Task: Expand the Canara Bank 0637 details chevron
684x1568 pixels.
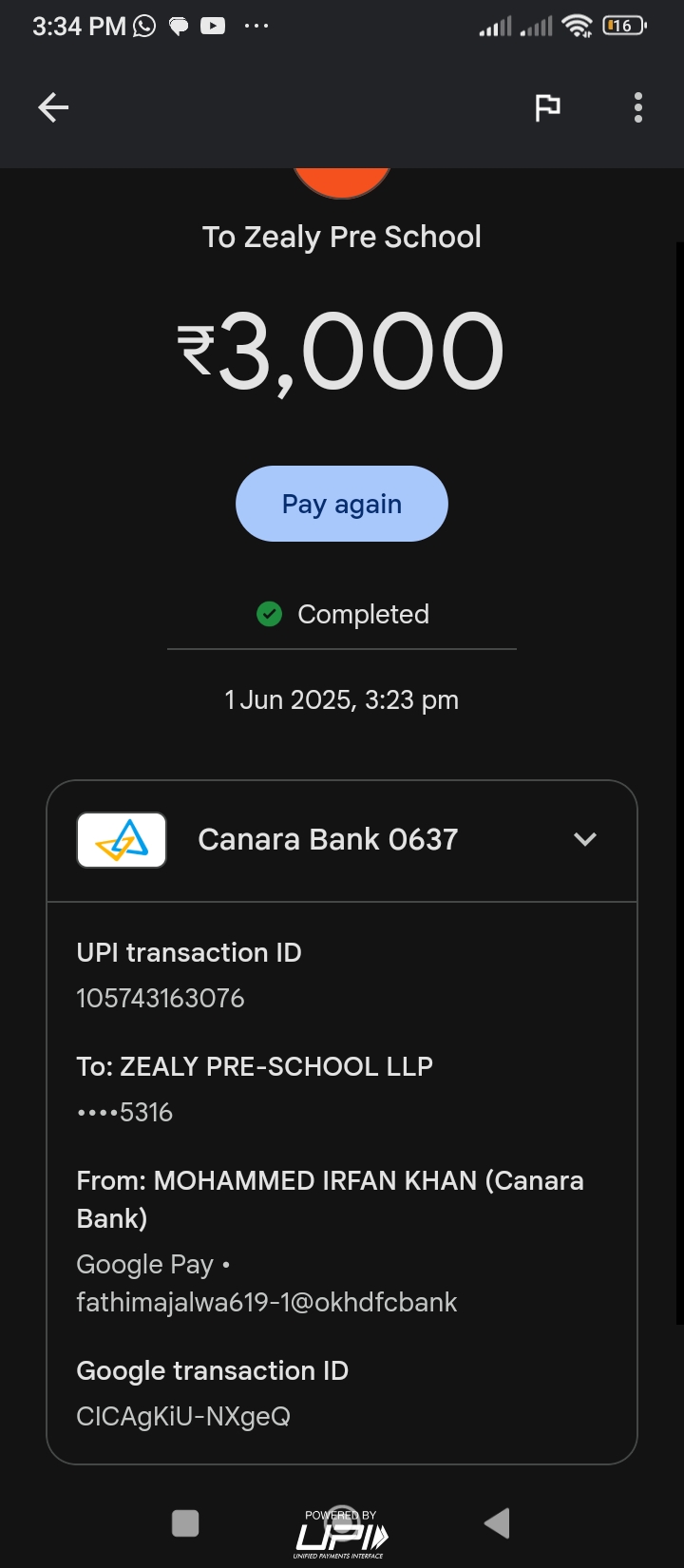Action: tap(585, 839)
